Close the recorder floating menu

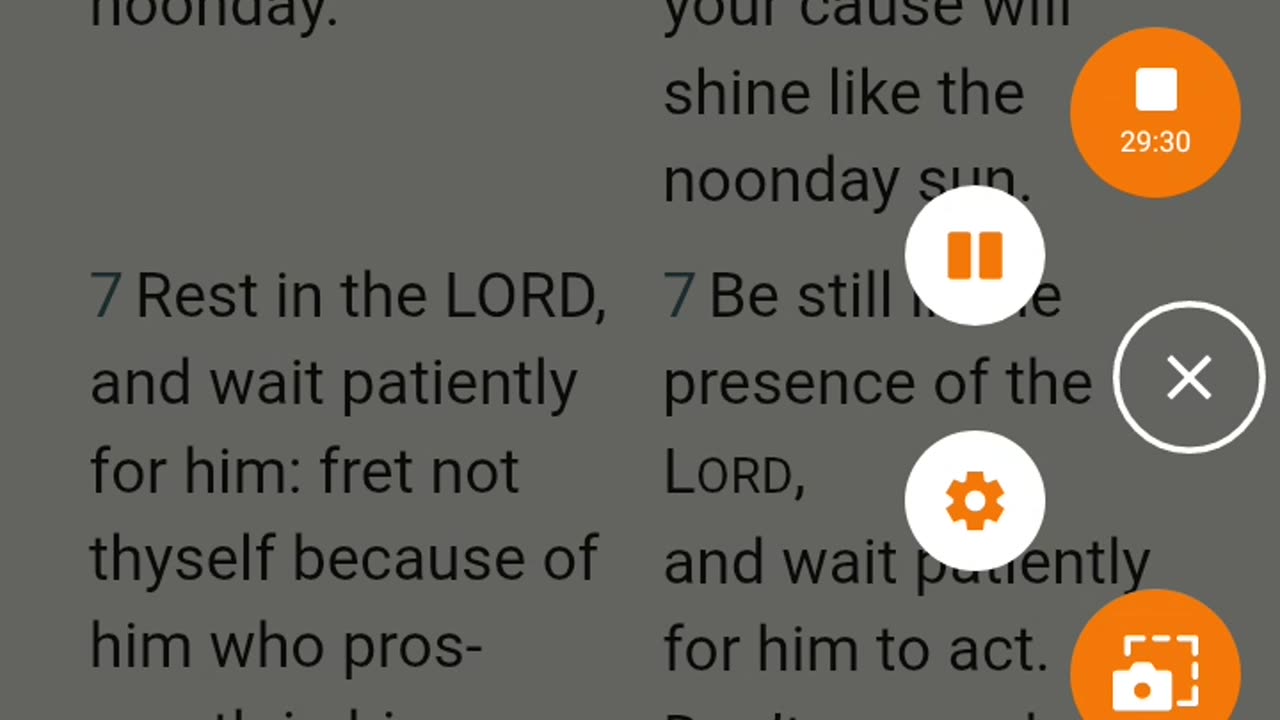coord(1189,378)
